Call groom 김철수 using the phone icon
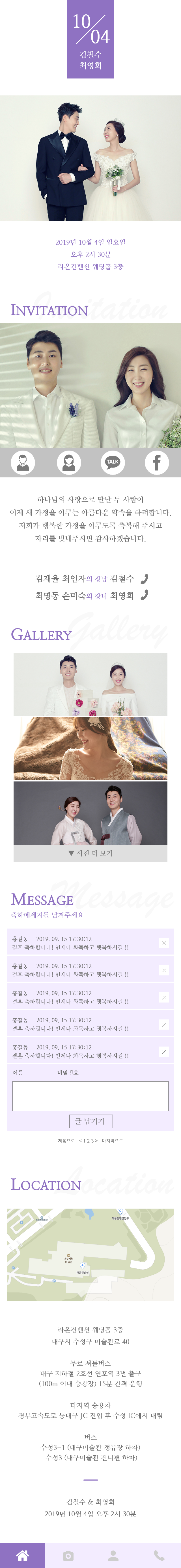This screenshot has height=1568, width=181. tap(145, 578)
